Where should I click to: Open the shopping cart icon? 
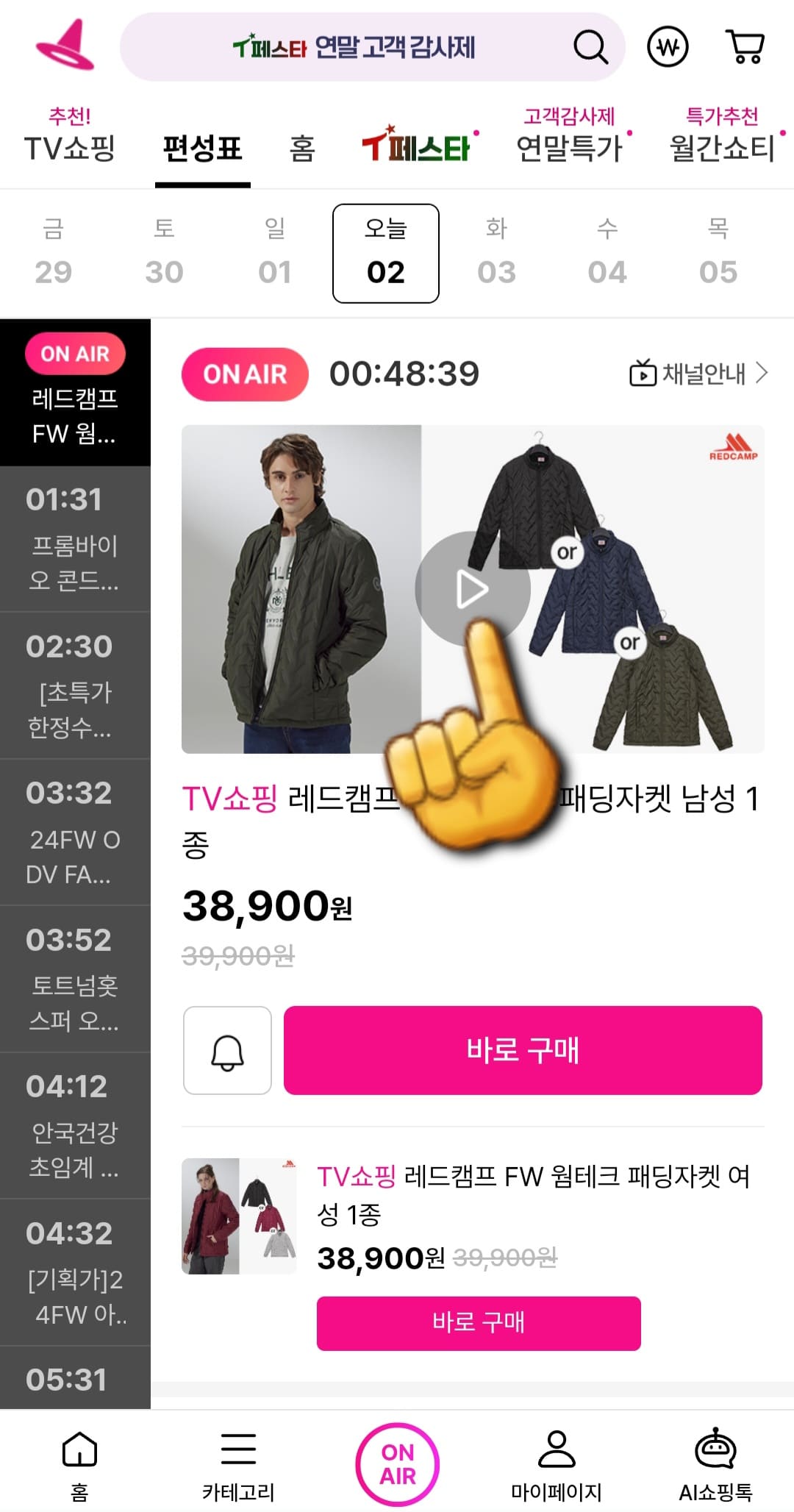tap(745, 46)
